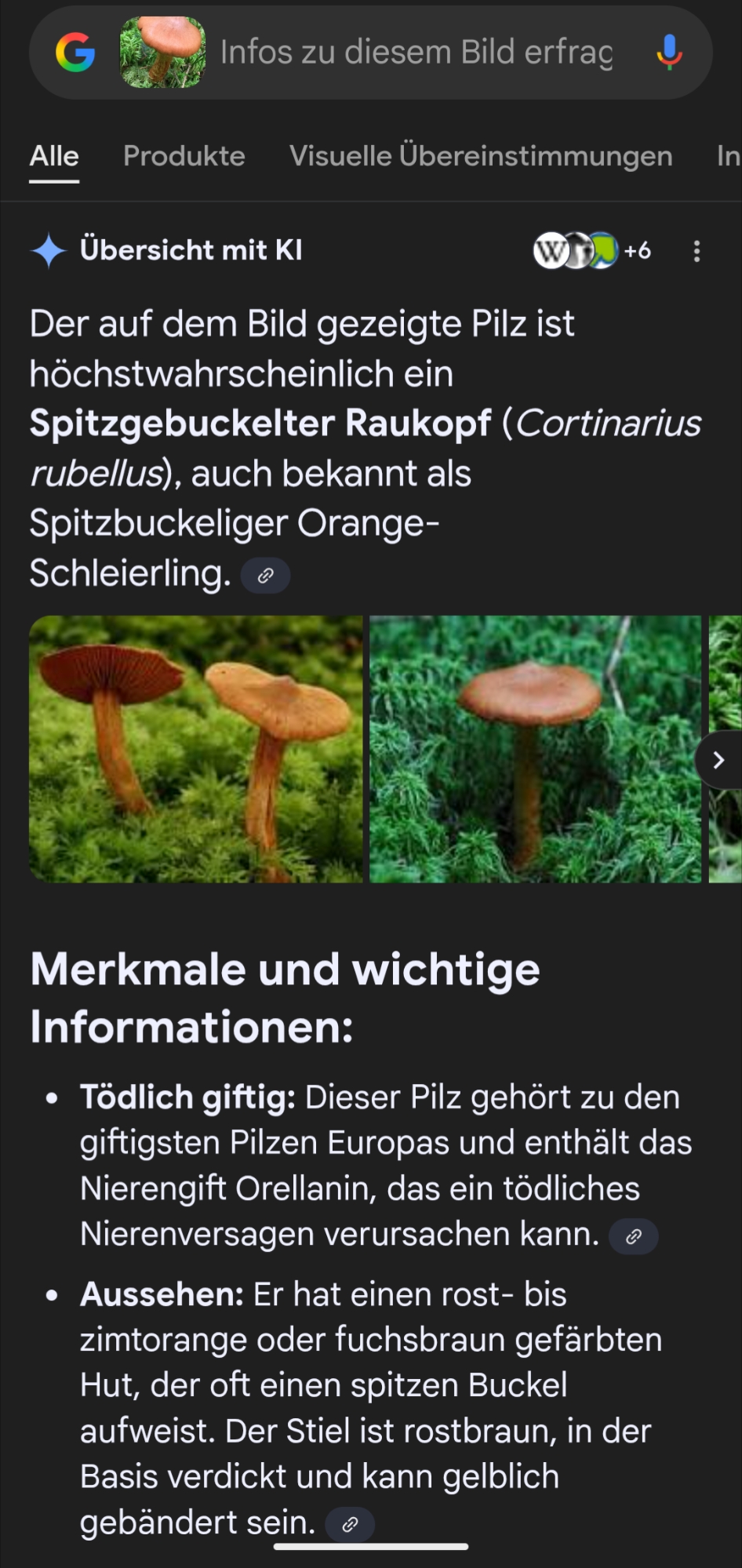742x1568 pixels.
Task: Tap the Google logo in the search bar
Action: (75, 53)
